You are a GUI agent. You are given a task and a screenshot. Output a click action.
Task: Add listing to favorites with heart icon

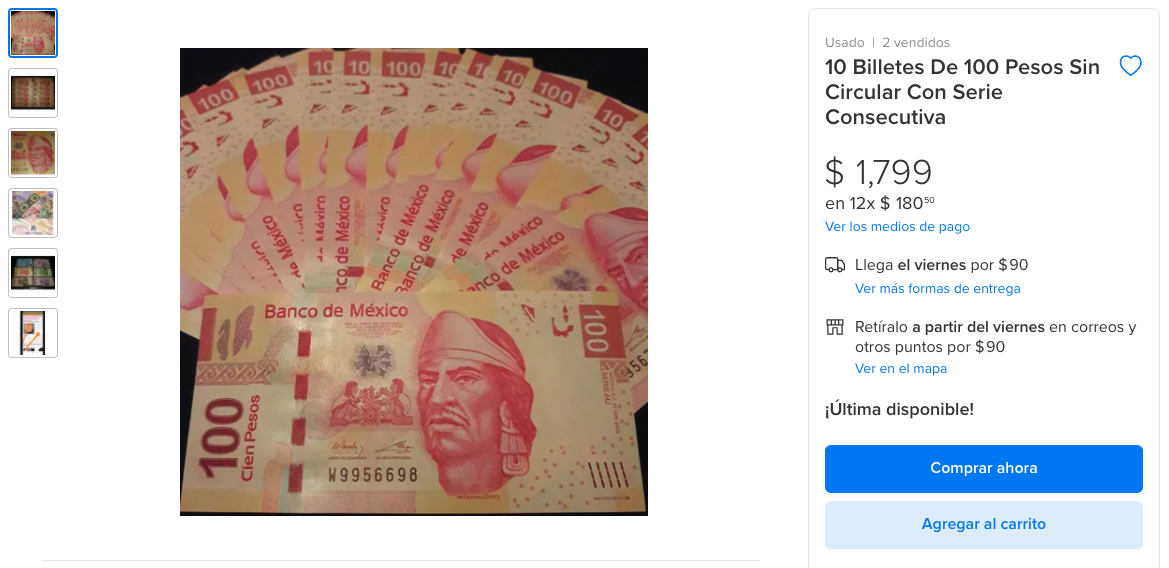point(1130,67)
